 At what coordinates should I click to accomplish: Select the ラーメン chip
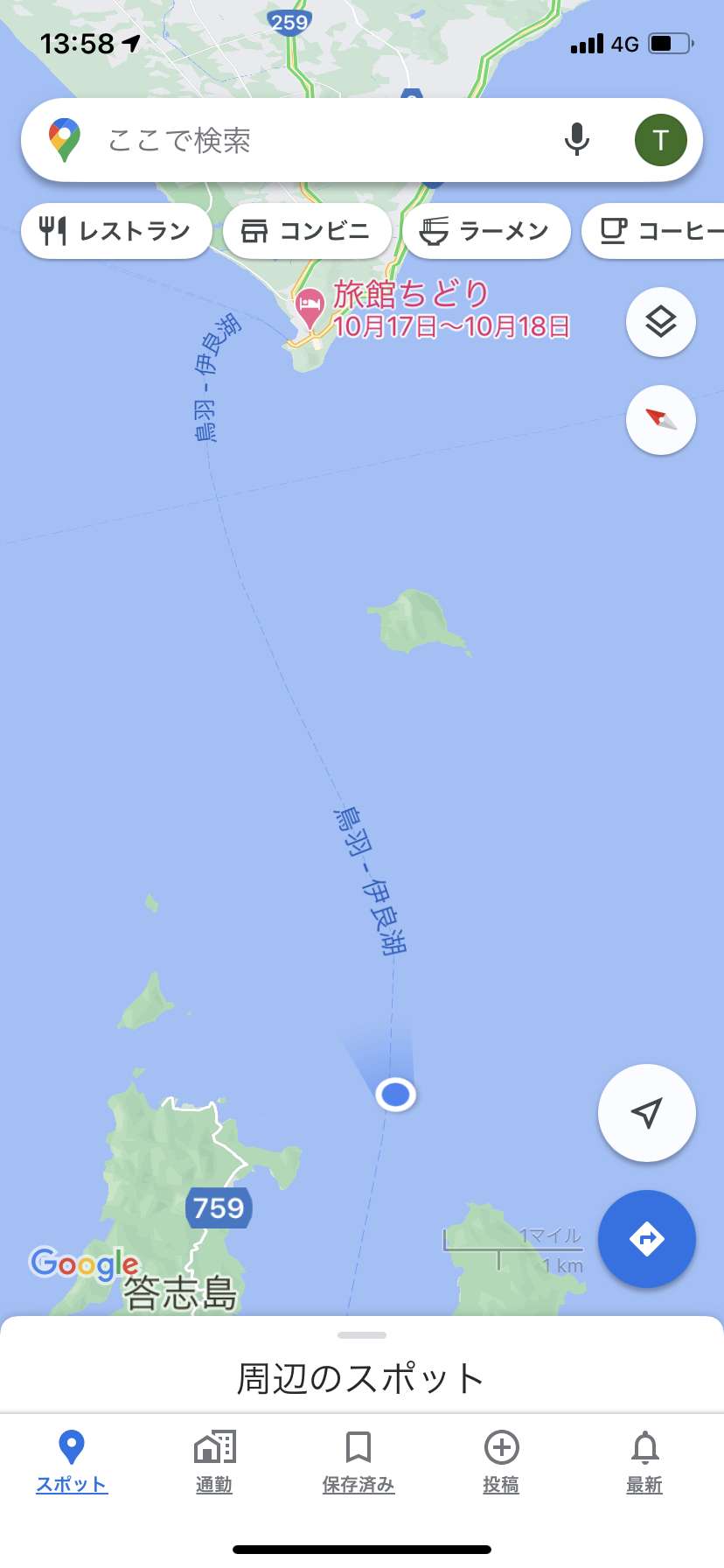486,231
